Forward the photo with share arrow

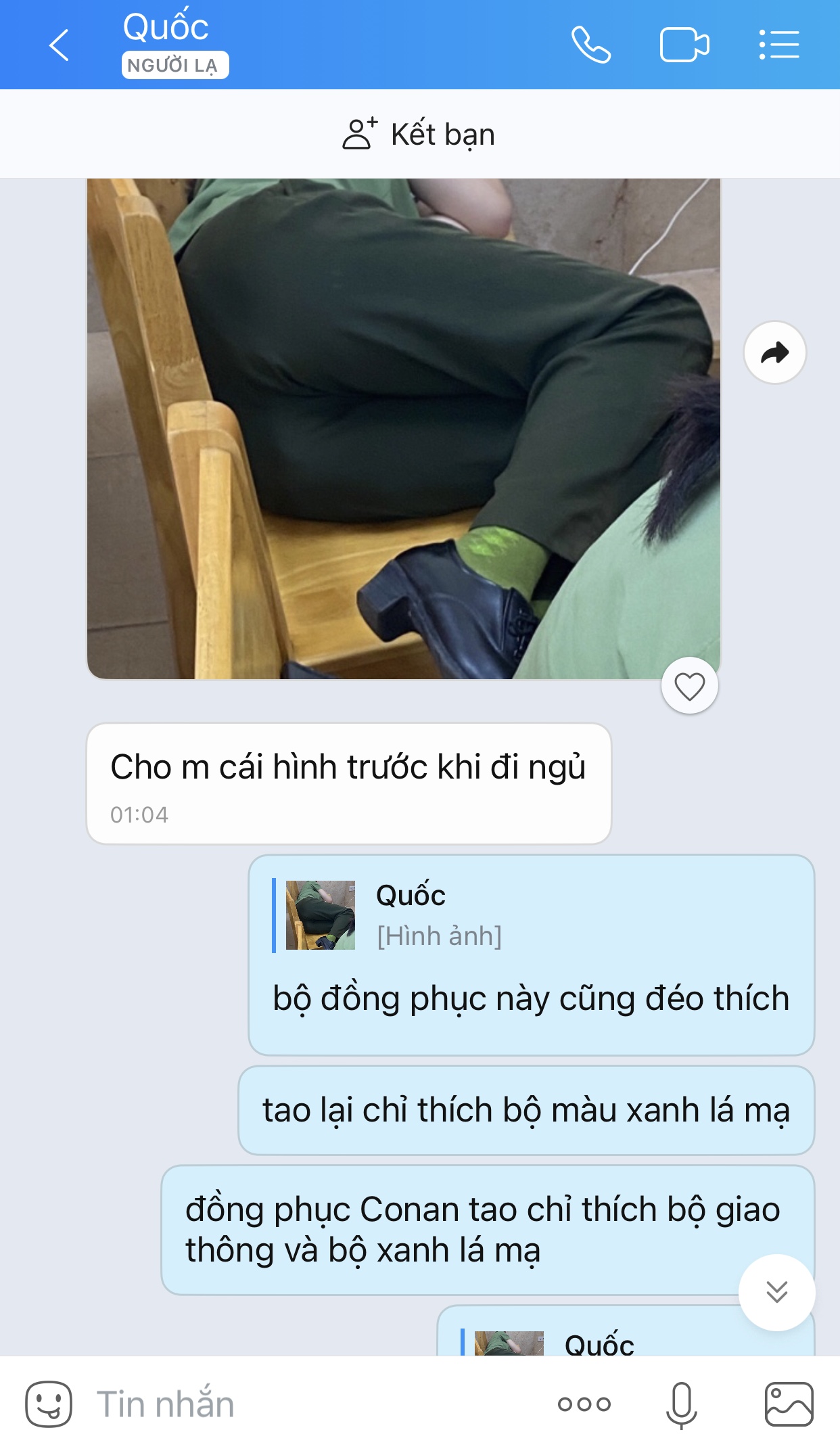(x=774, y=352)
